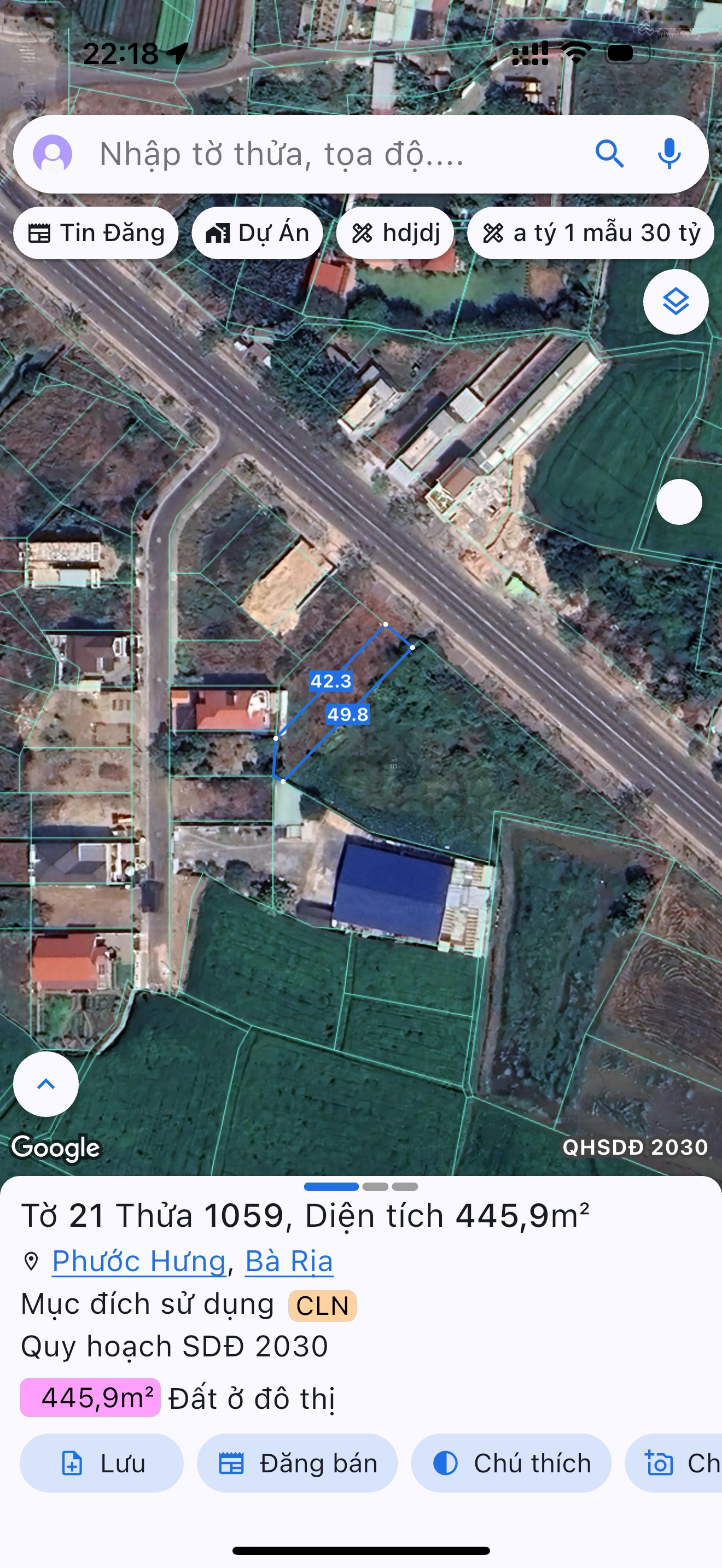Open the Phước Hưng link
Viewport: 722px width, 1568px height.
[139, 1261]
